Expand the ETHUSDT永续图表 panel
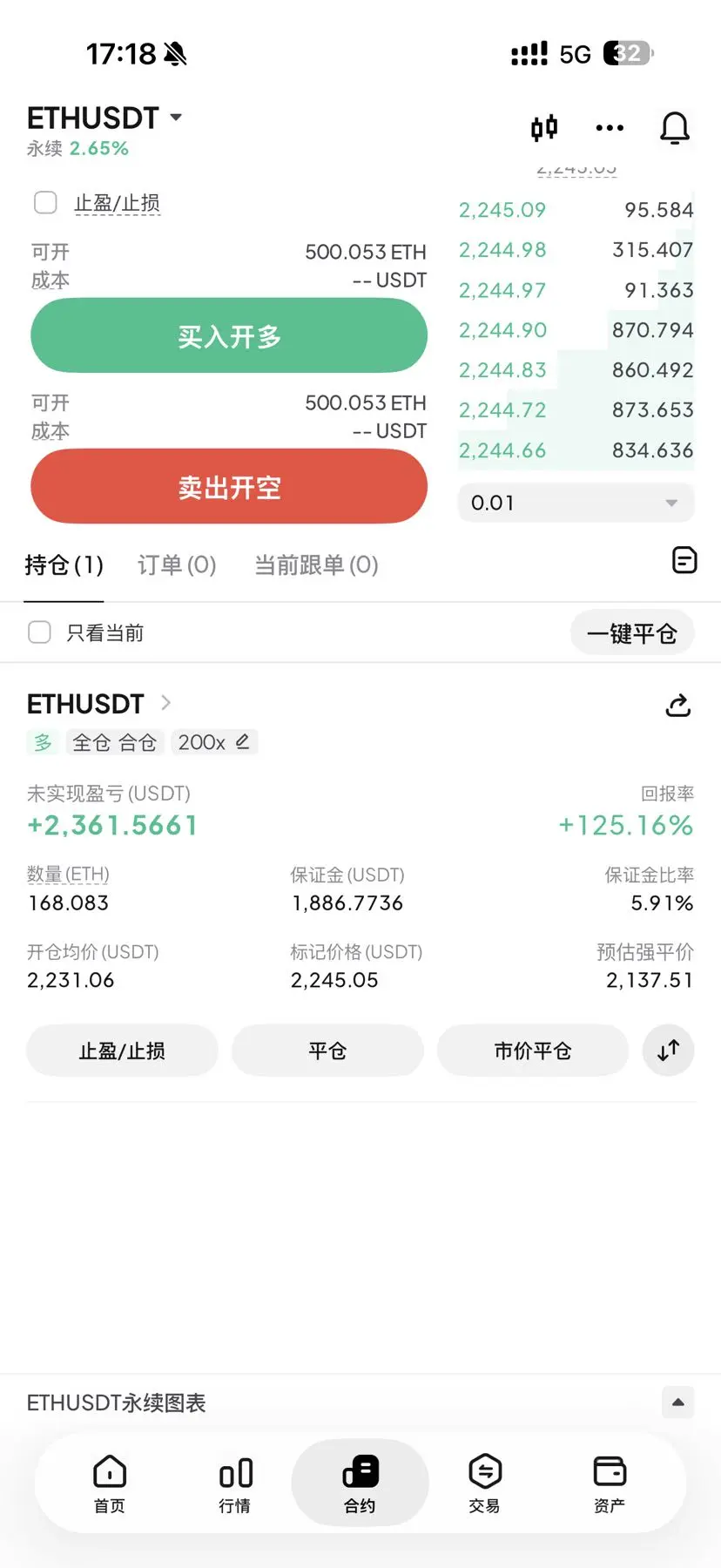The height and width of the screenshot is (1568, 721). [677, 1402]
